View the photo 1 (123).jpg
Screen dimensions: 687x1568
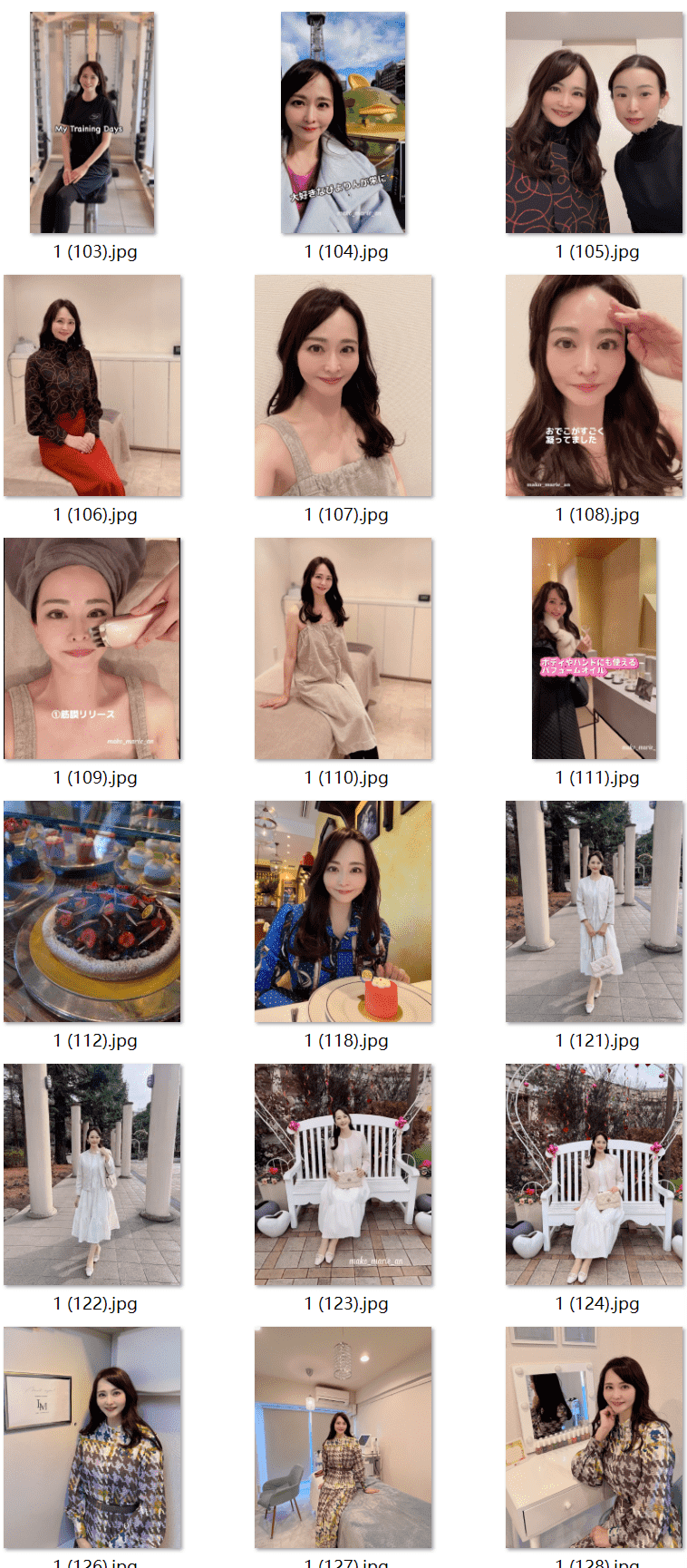(343, 1174)
